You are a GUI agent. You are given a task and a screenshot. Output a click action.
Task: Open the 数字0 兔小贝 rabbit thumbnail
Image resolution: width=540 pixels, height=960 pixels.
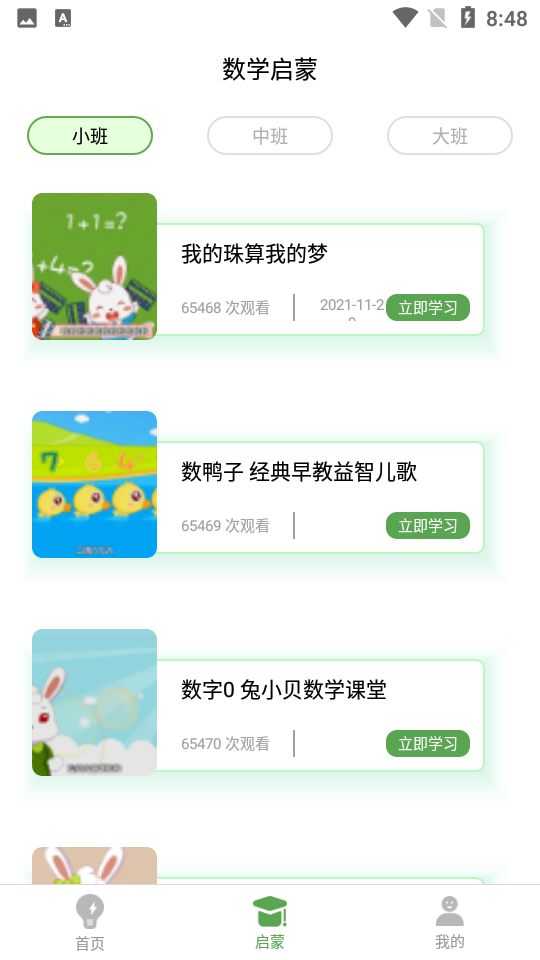pos(94,702)
